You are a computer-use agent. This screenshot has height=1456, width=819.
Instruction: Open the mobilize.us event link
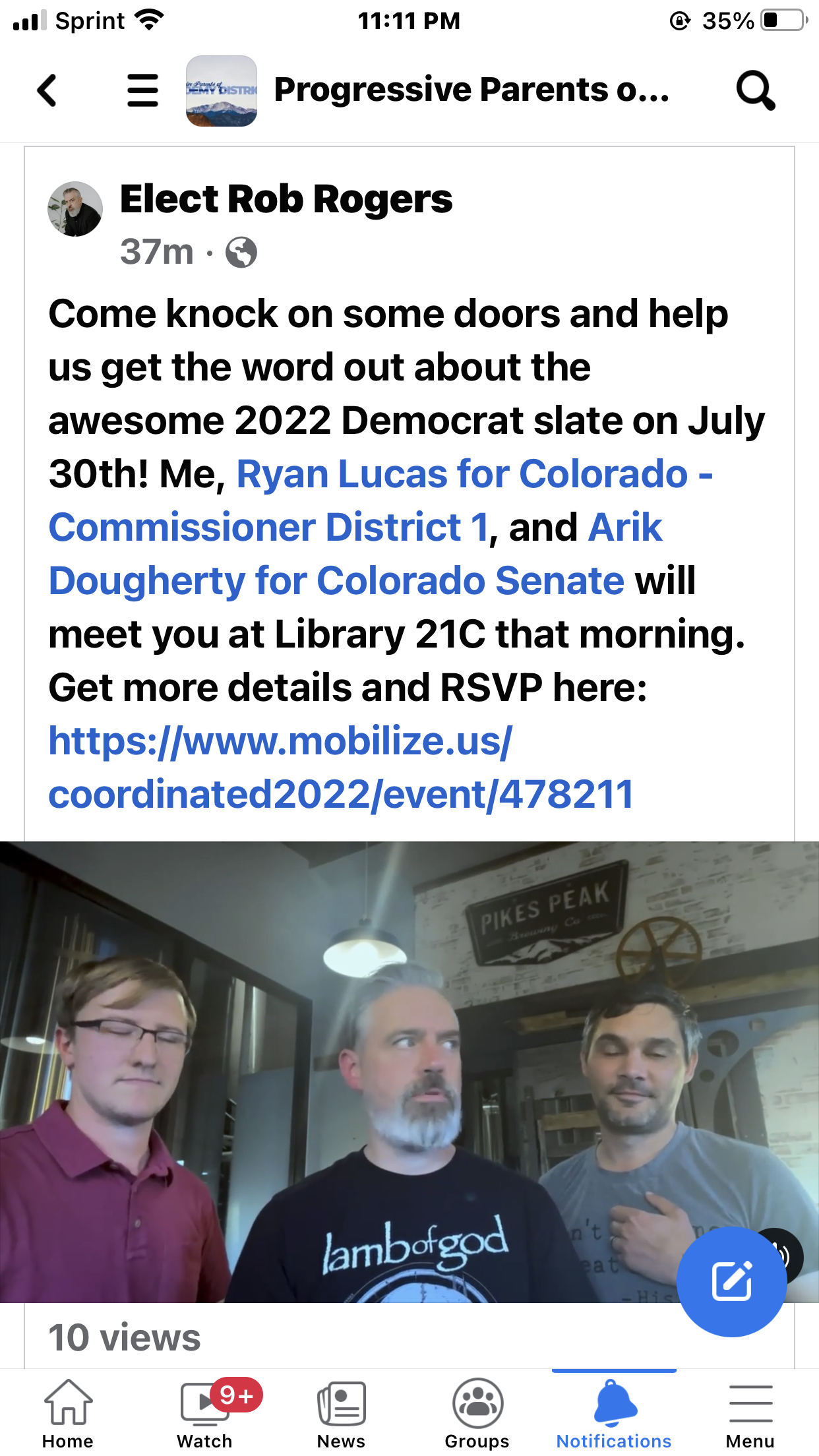340,768
